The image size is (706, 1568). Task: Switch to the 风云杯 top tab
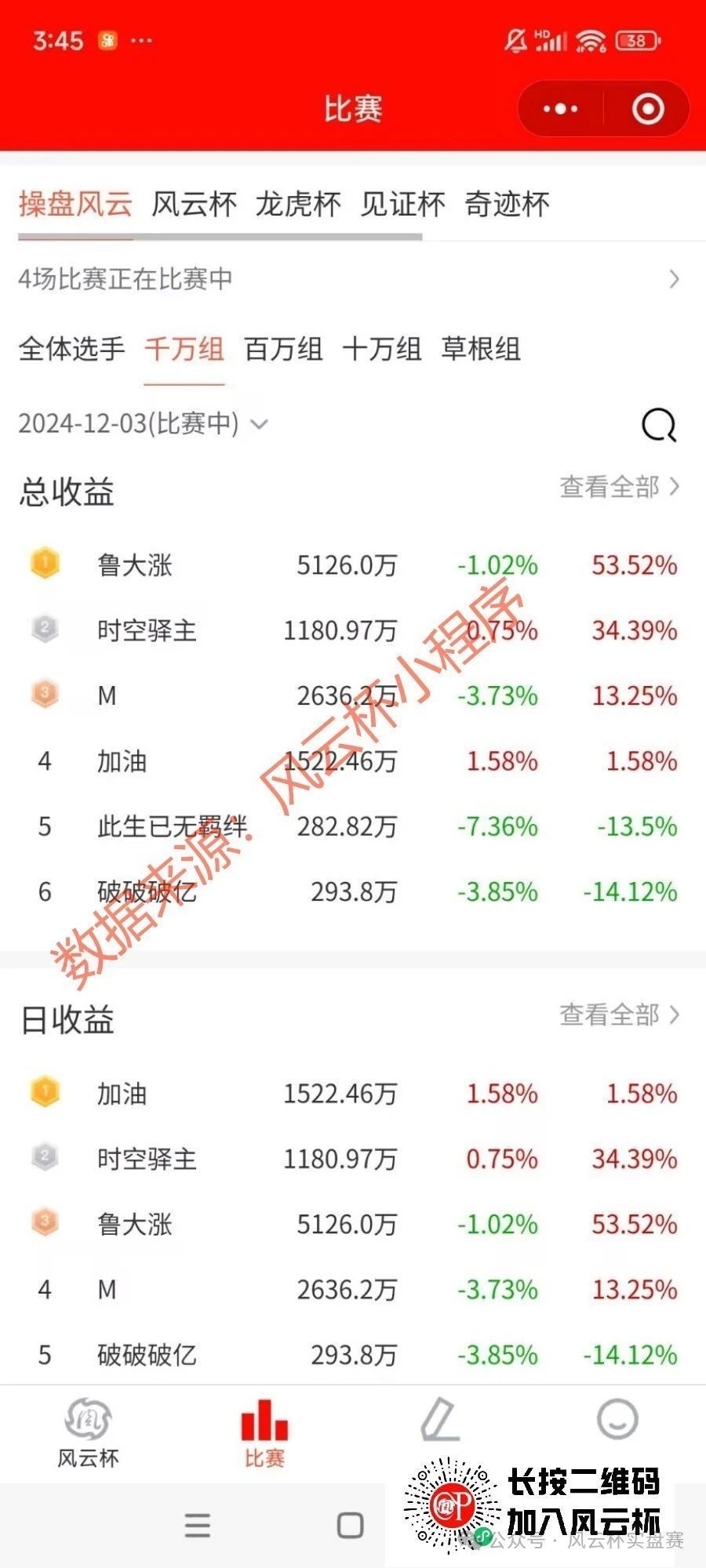coord(194,205)
